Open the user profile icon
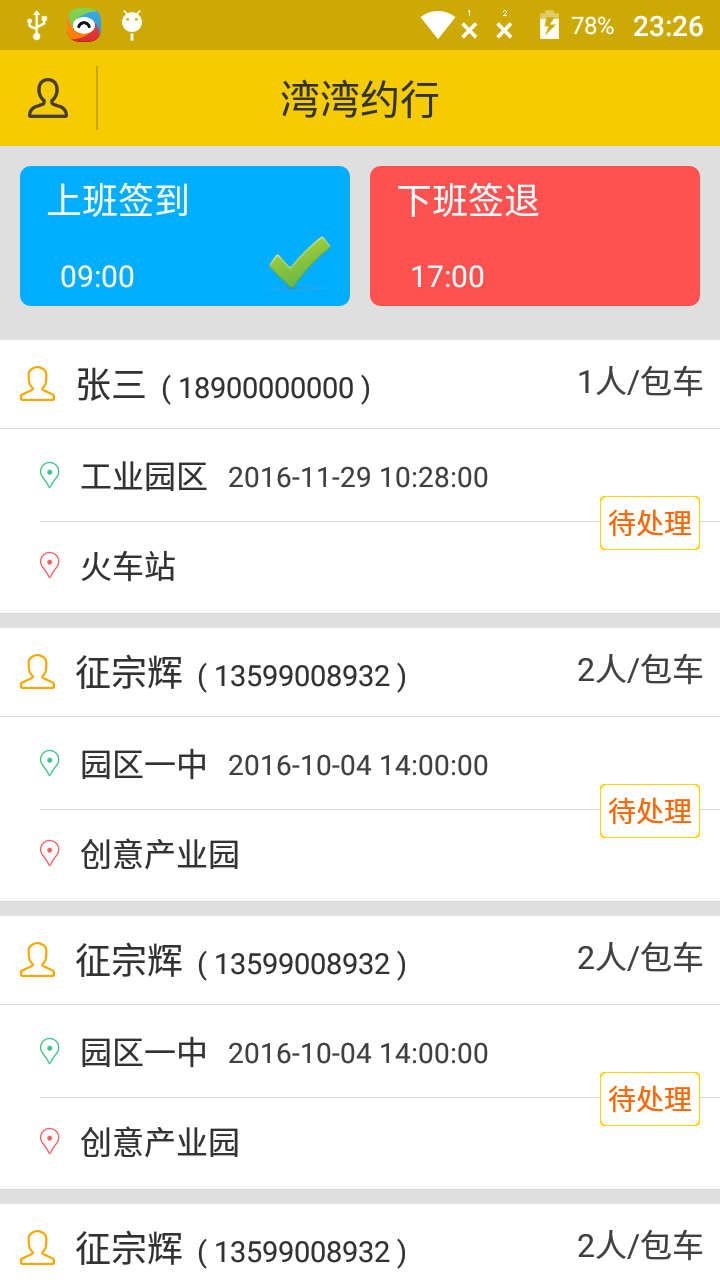Viewport: 720px width, 1280px height. [x=48, y=98]
